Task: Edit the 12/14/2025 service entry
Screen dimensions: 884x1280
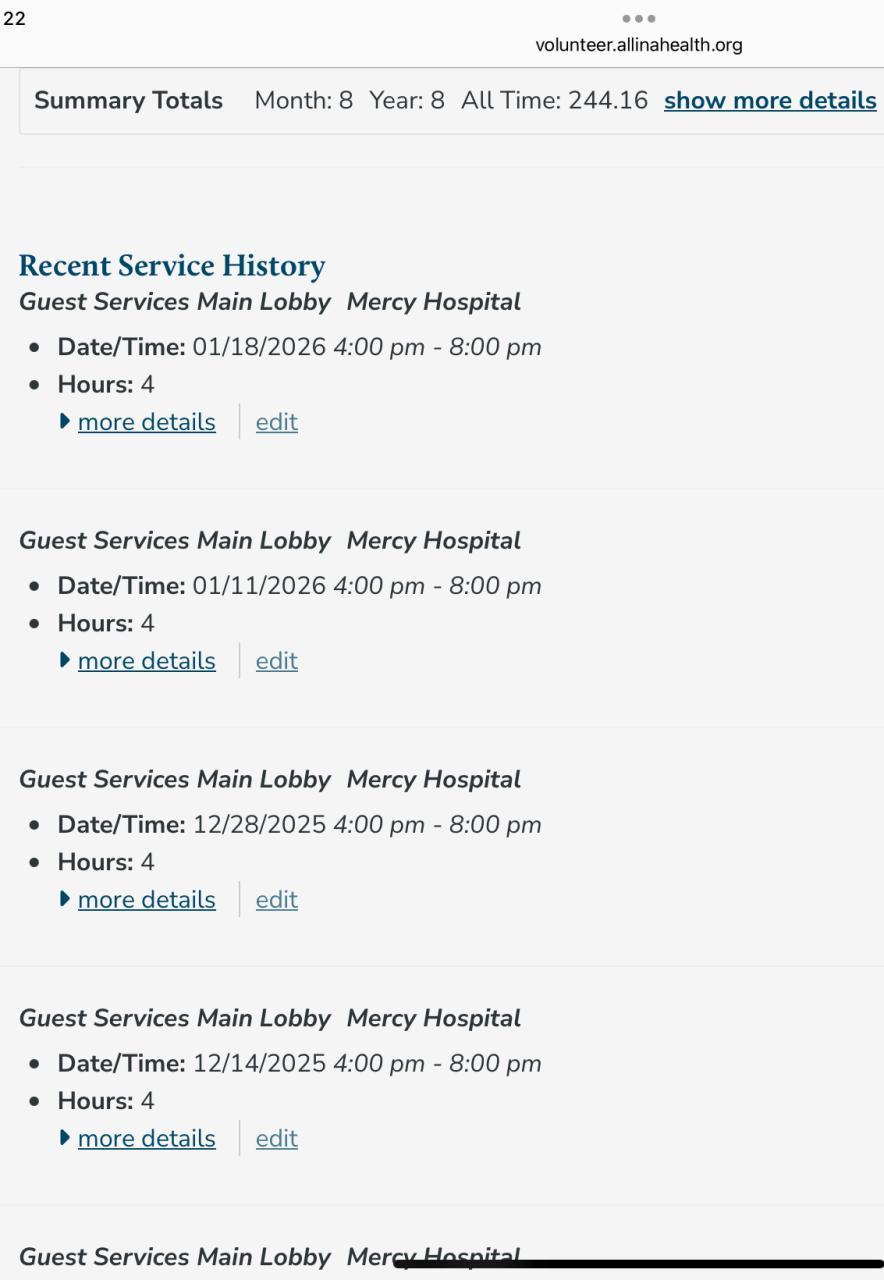Action: (277, 1139)
